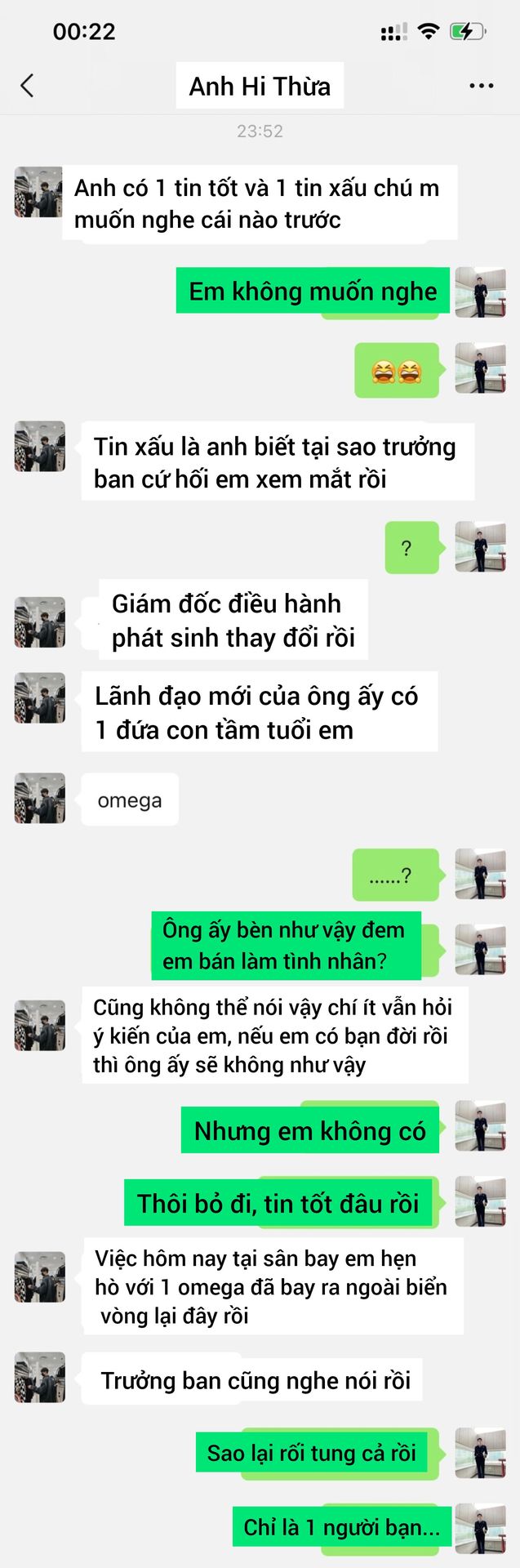The image size is (520, 1568).
Task: Go back to the chat list
Action: 27,85
